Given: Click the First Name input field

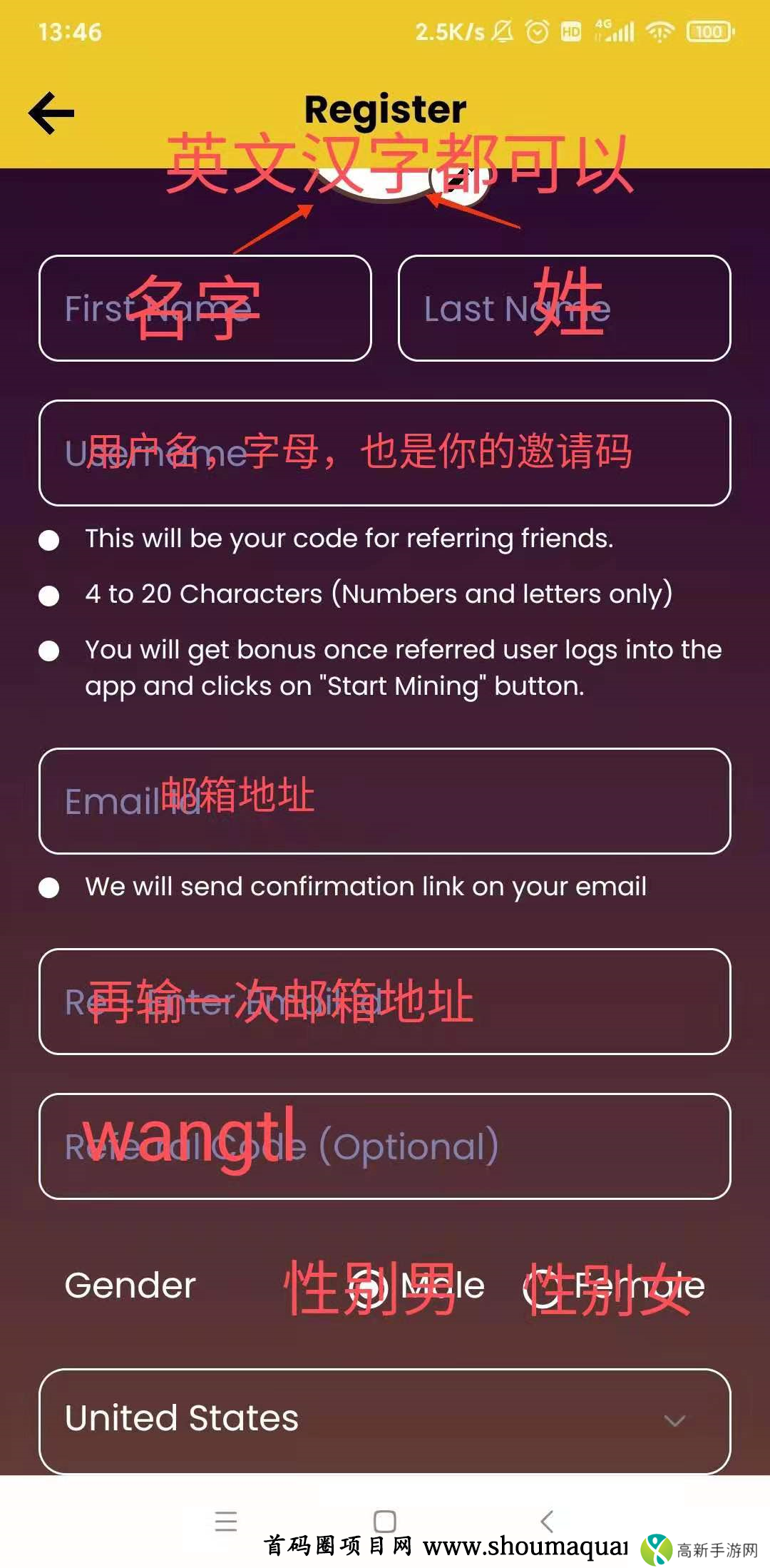Looking at the screenshot, I should coord(205,308).
